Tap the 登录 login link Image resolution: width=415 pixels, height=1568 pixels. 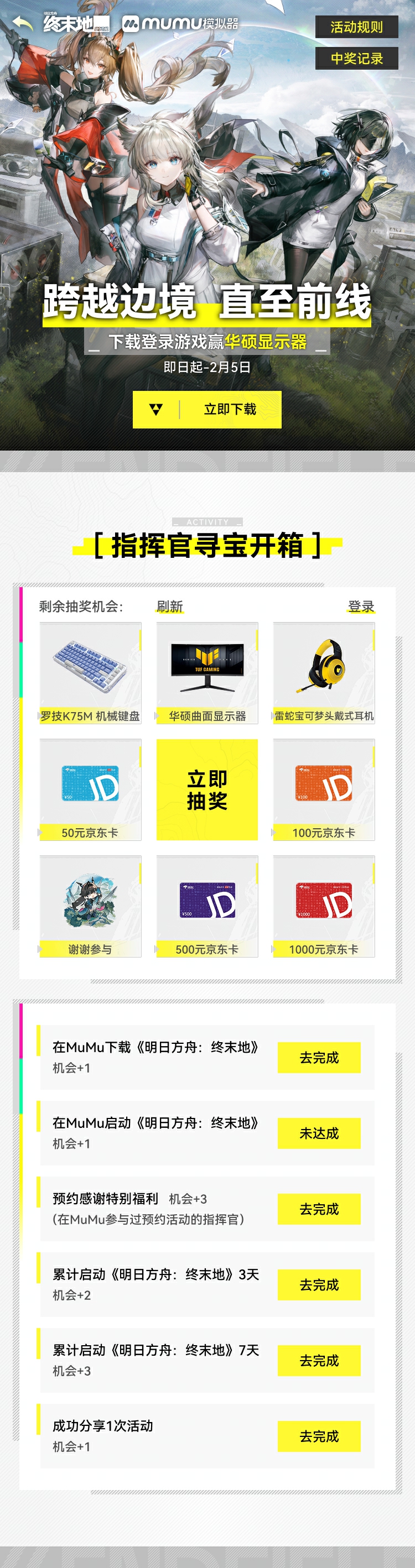point(361,607)
